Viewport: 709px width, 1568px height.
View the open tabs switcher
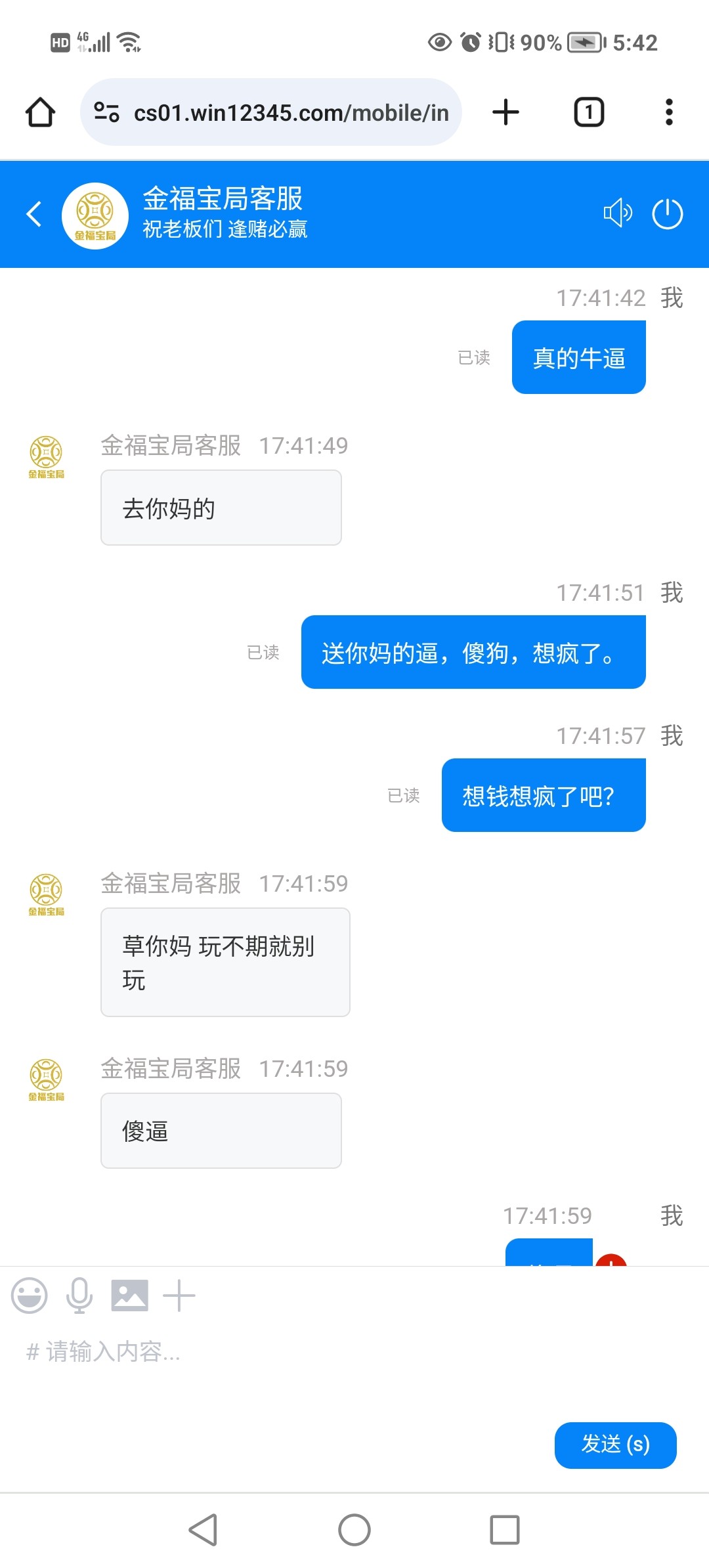[x=589, y=112]
